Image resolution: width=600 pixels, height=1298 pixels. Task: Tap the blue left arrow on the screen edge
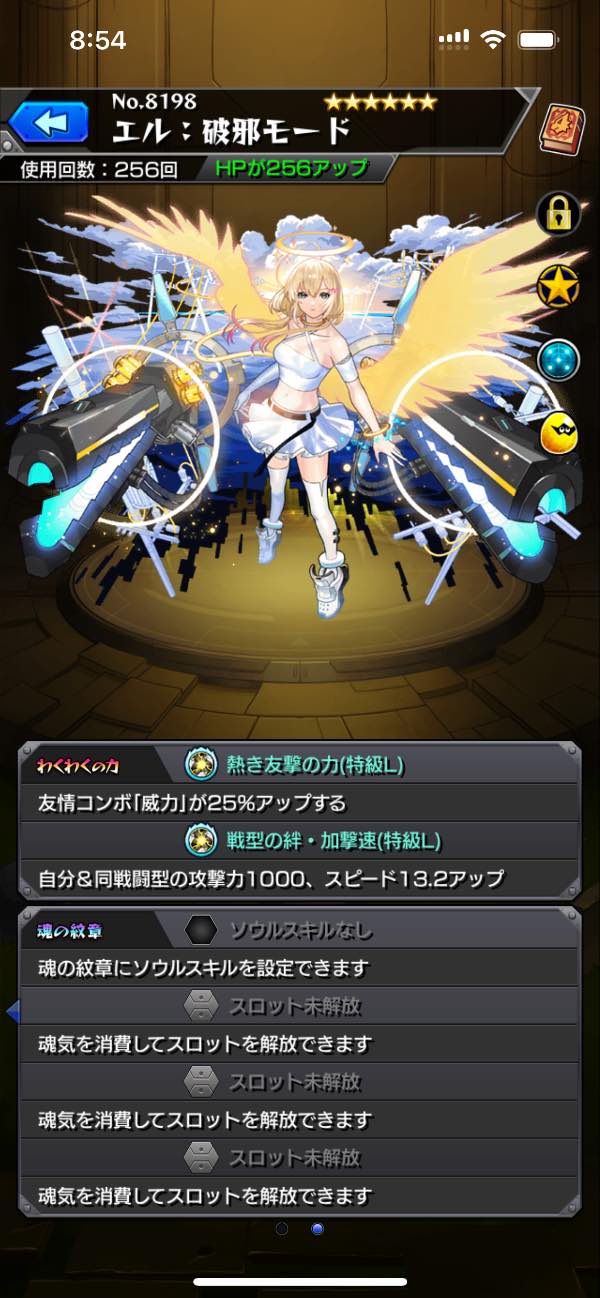12,1012
